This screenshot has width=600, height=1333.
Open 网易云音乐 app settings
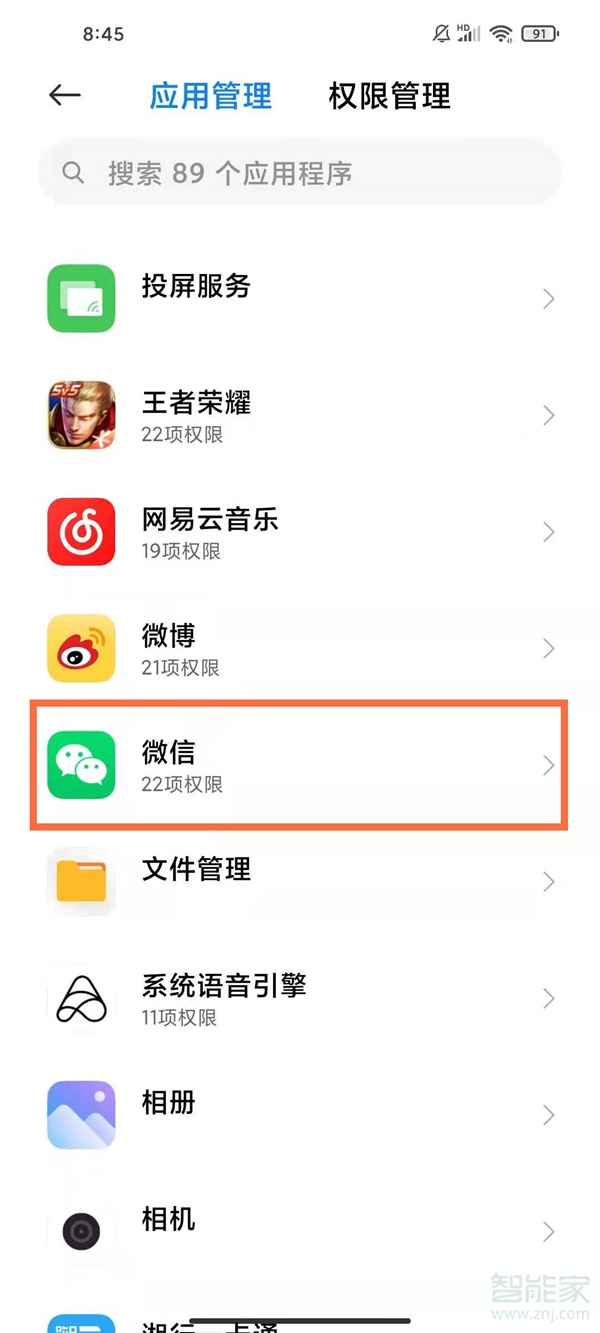point(300,532)
